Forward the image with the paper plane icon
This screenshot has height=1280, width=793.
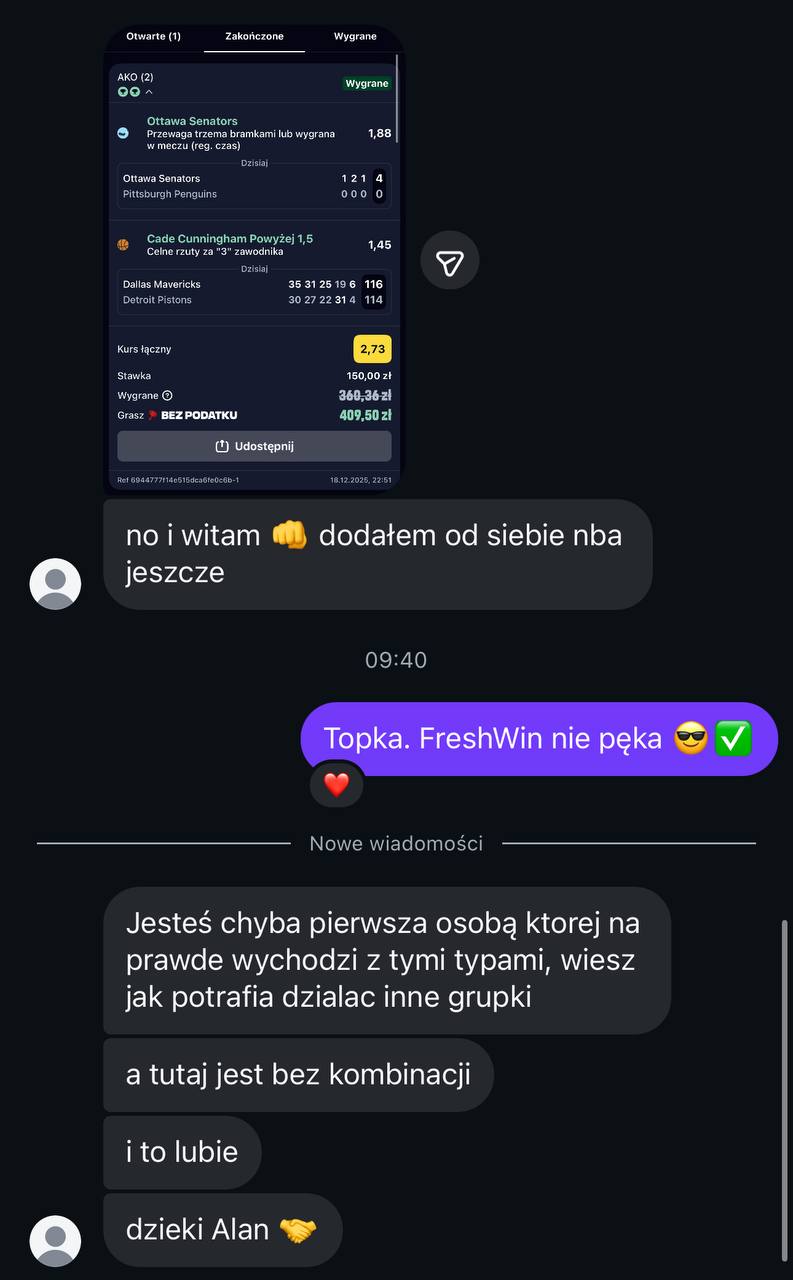click(449, 262)
